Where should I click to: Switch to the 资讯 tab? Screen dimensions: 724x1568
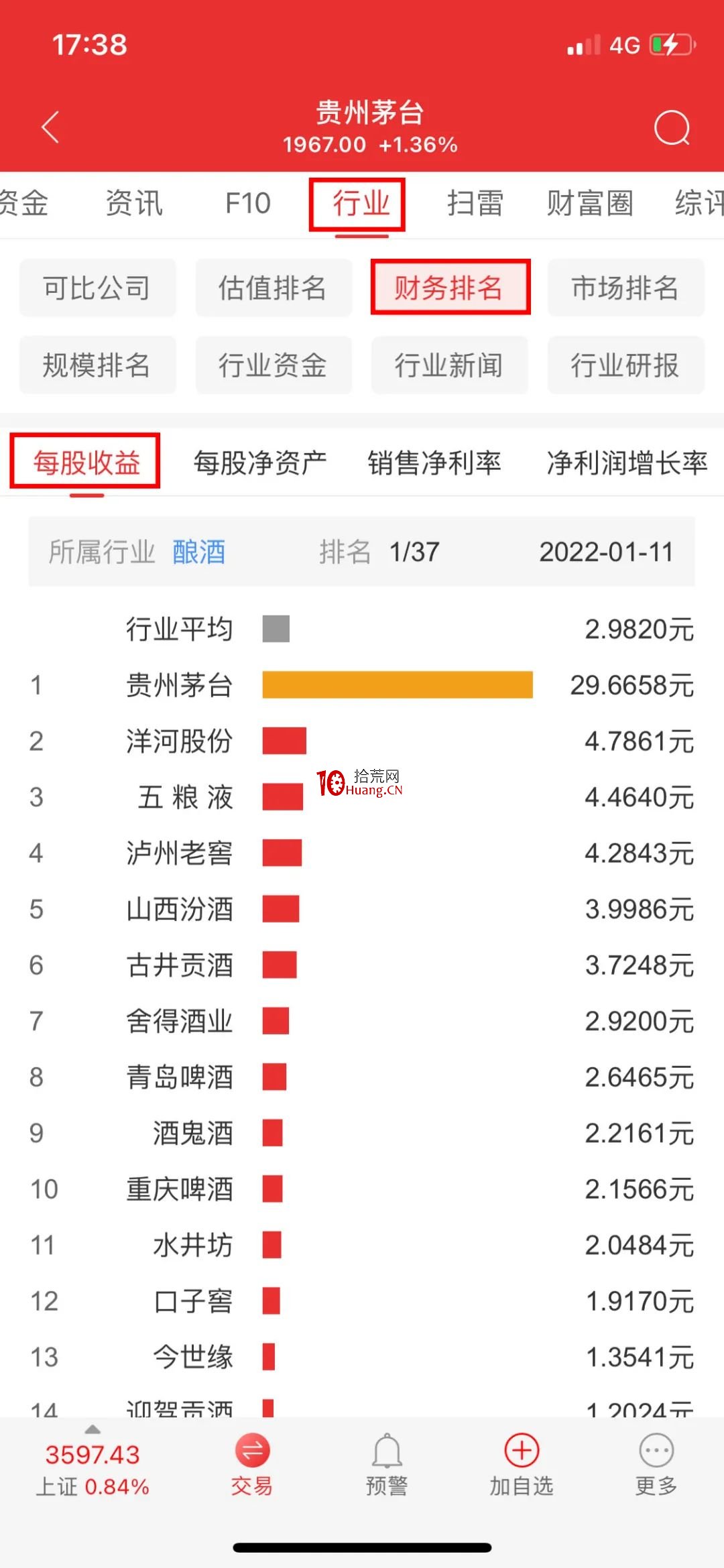[x=134, y=203]
